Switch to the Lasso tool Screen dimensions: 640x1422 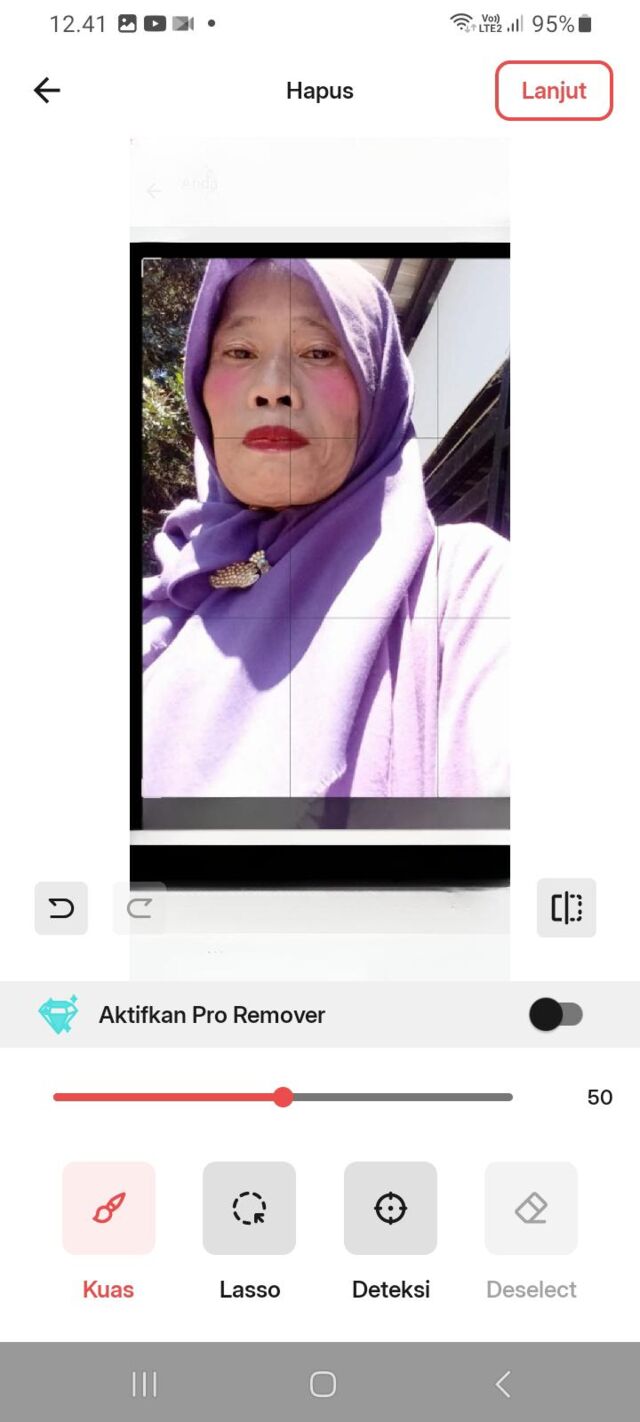click(249, 1208)
